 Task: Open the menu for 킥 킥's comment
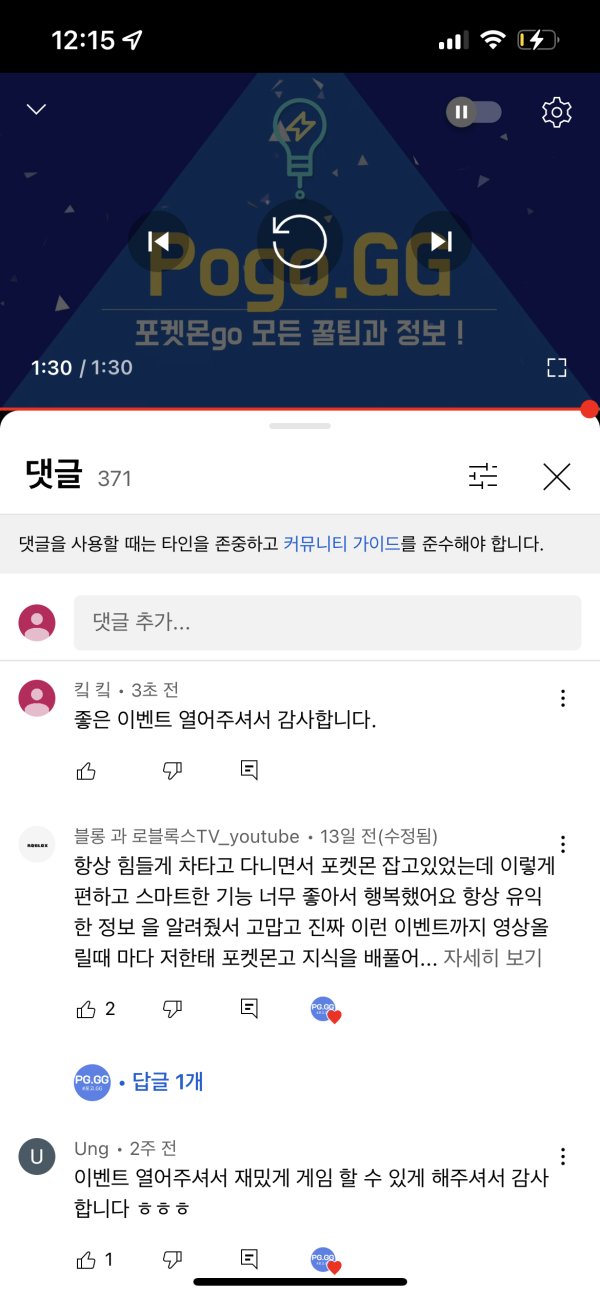click(564, 698)
